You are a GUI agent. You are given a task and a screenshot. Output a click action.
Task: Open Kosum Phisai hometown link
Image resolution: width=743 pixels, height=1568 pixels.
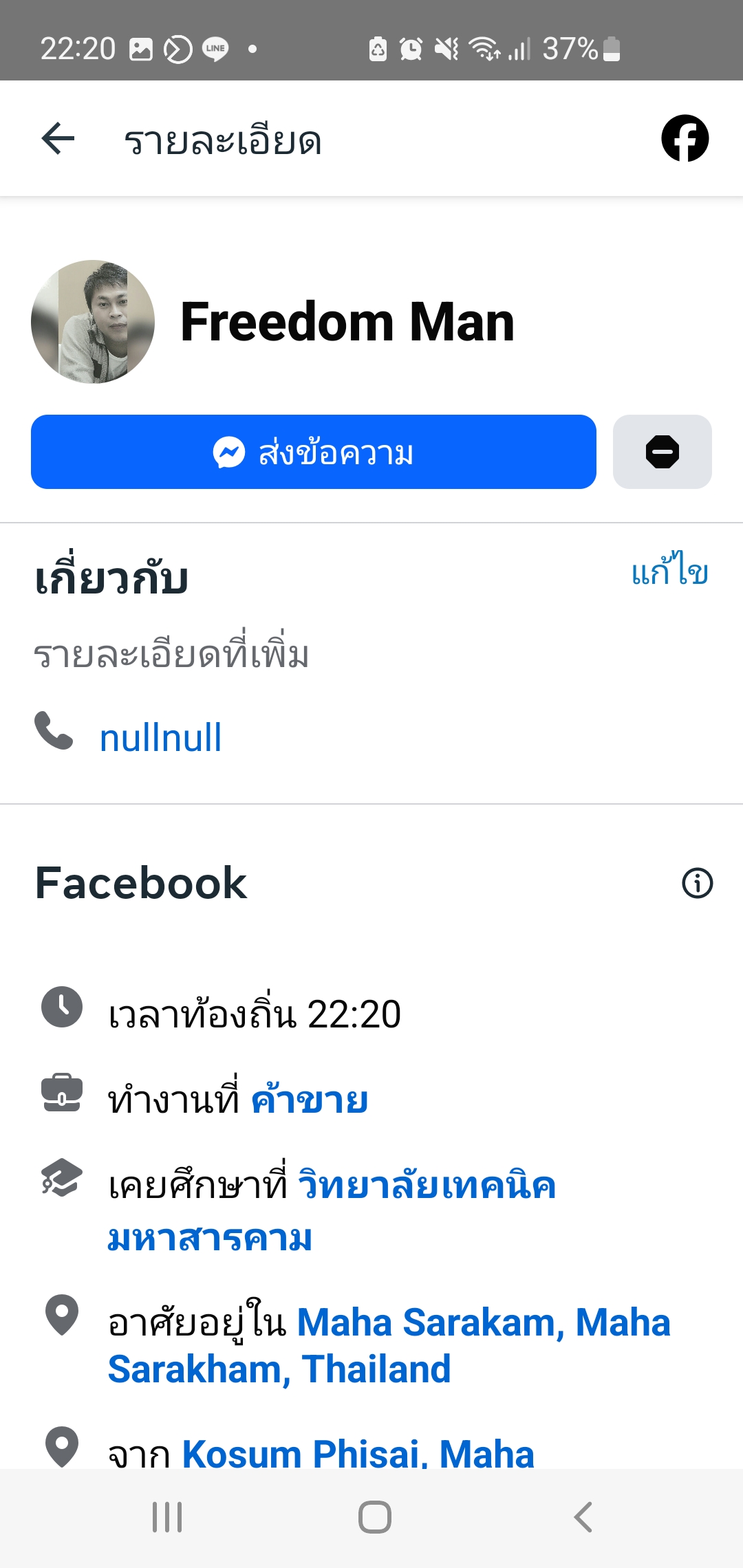point(358,1452)
